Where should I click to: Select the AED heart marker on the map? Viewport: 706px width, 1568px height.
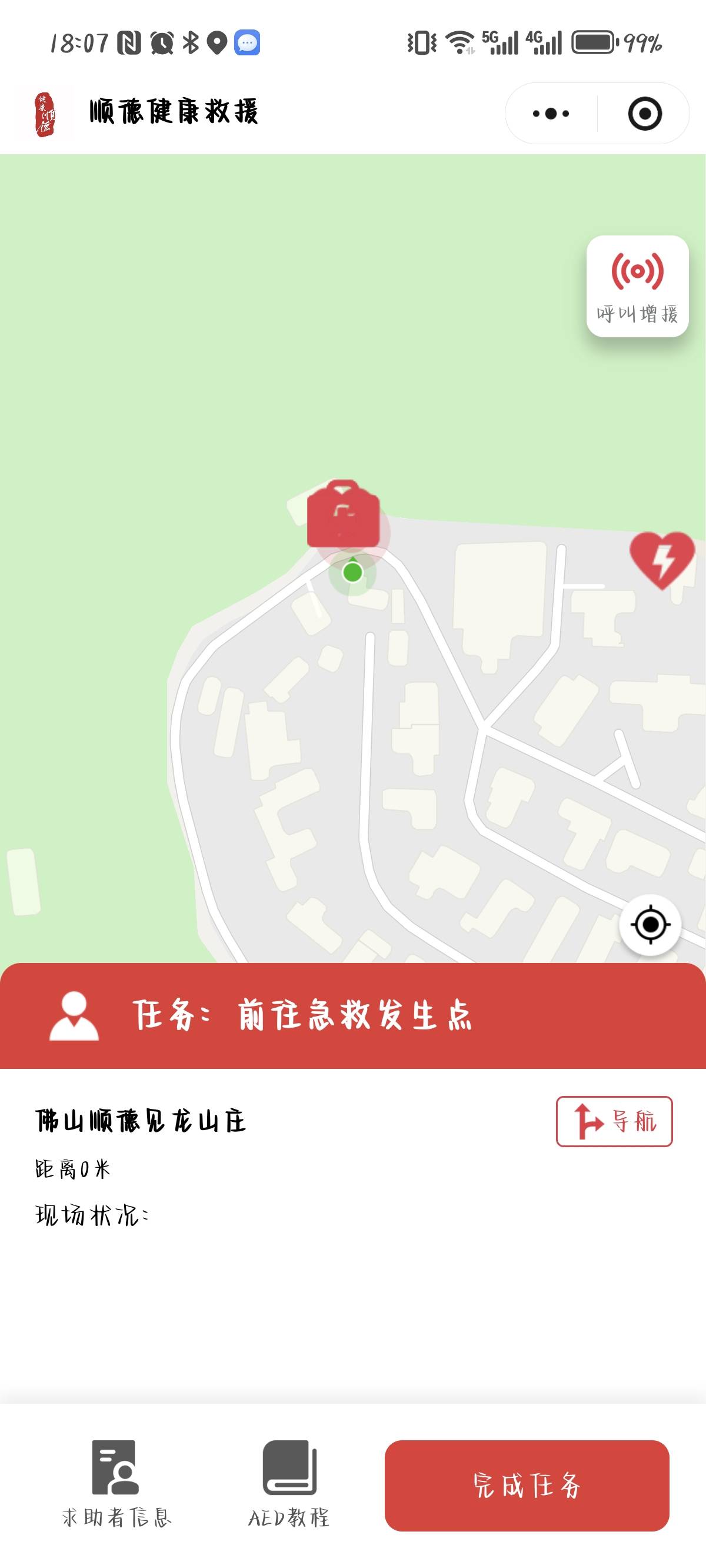tap(662, 559)
